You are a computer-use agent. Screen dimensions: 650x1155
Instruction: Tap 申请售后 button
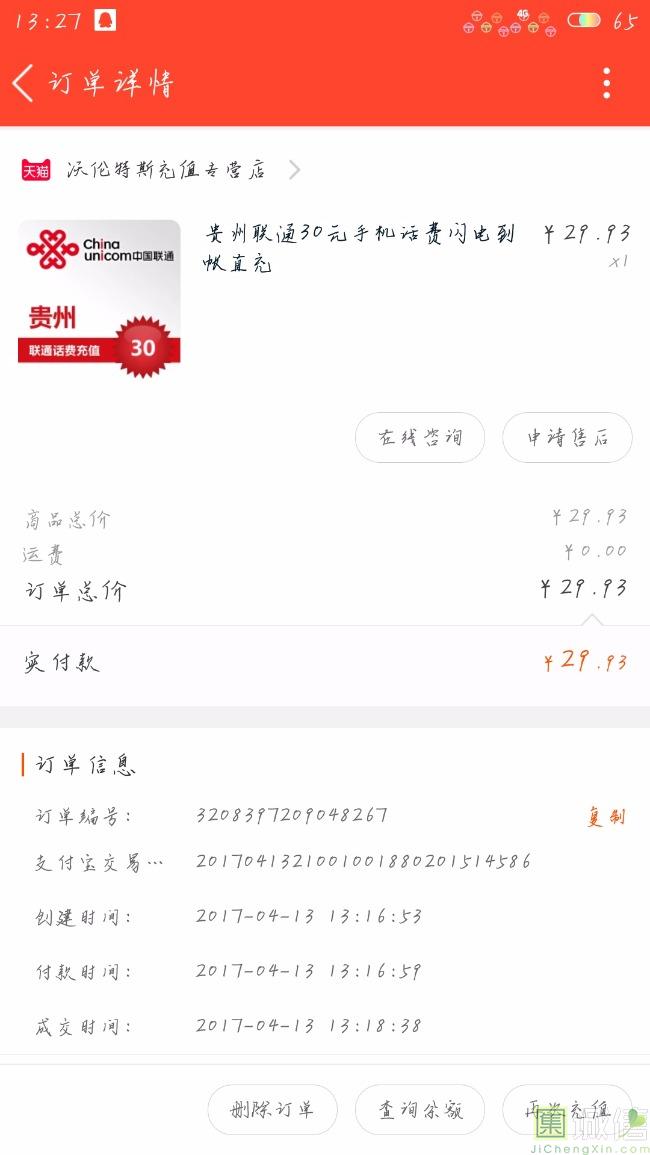(567, 438)
